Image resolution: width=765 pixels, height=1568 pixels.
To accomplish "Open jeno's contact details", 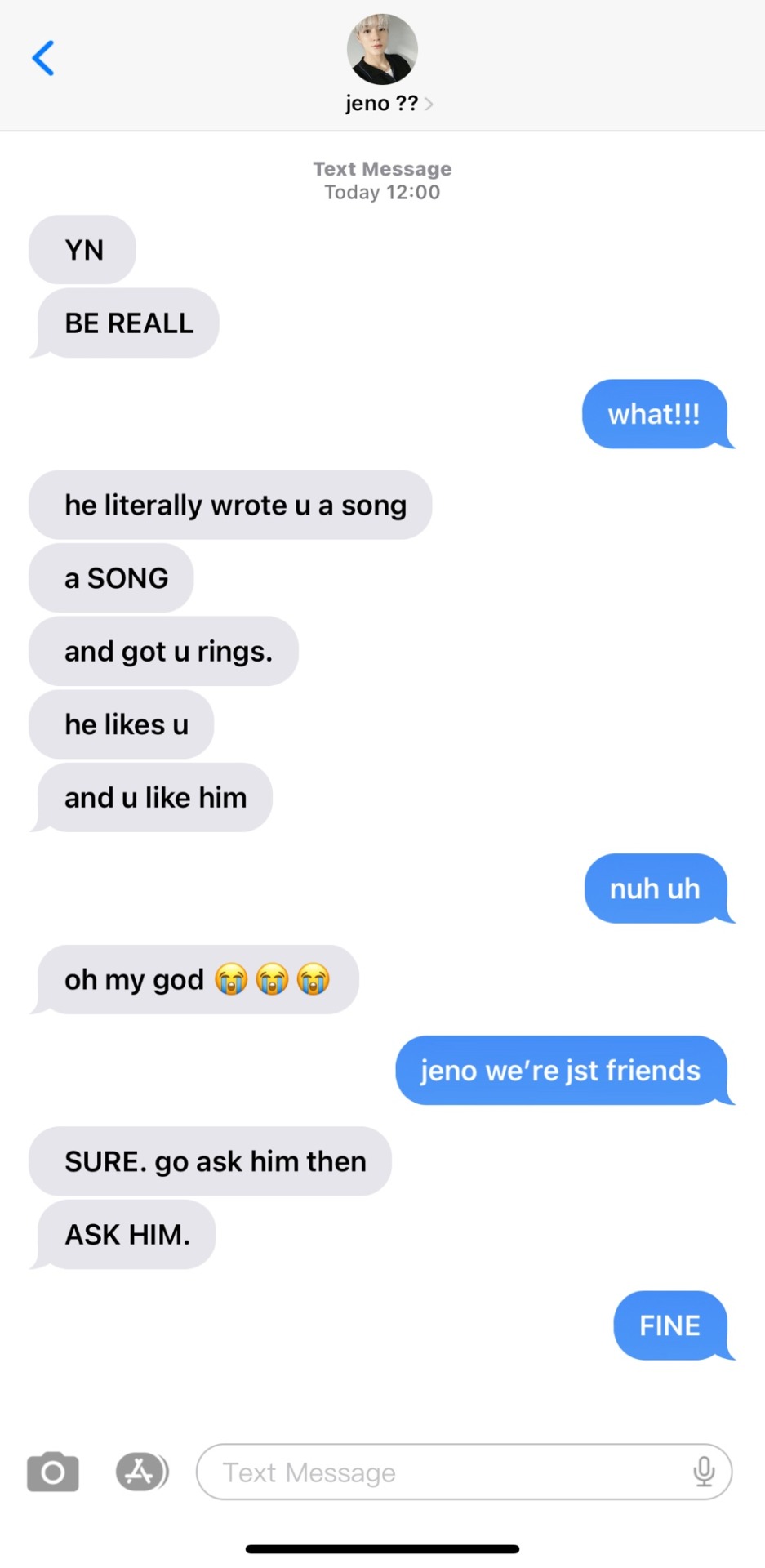I will [382, 65].
